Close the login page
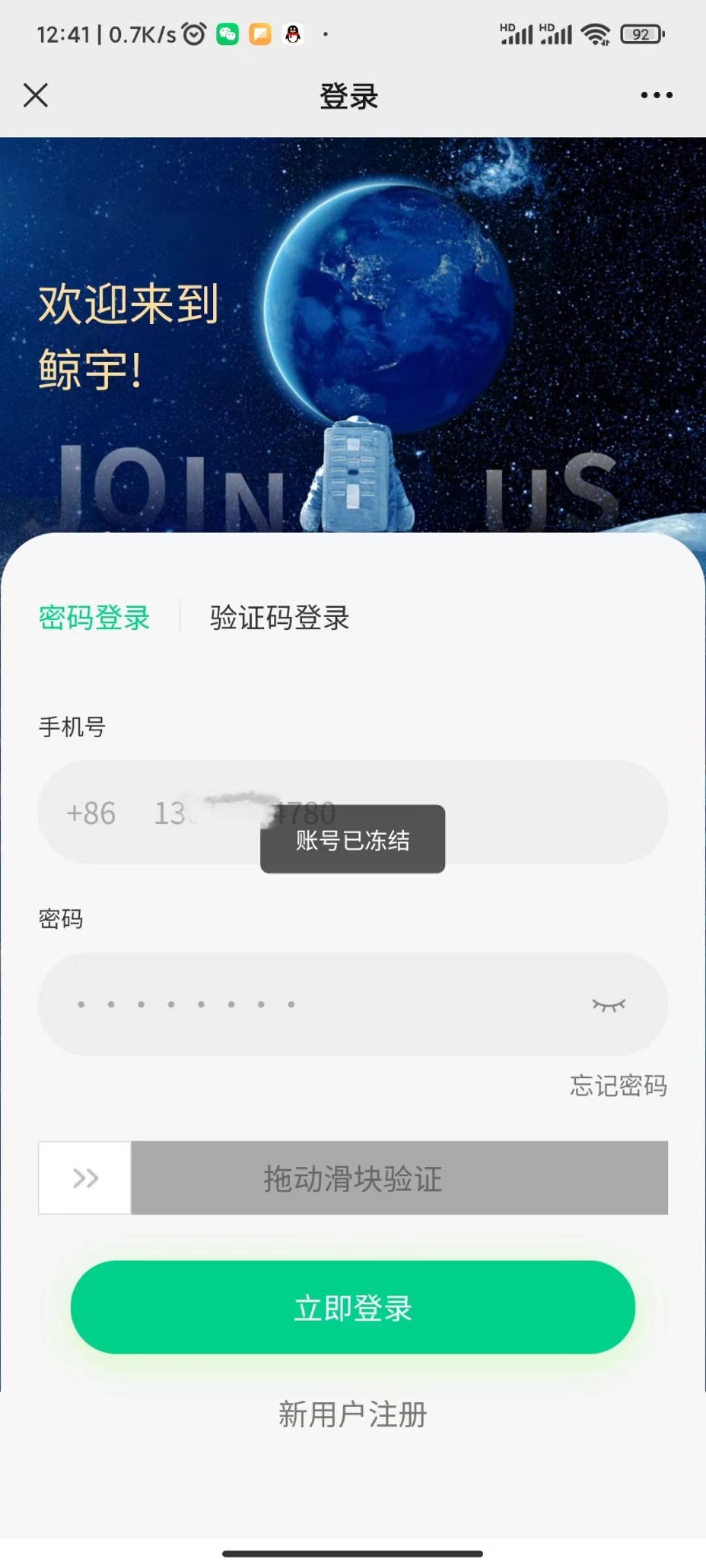The height and width of the screenshot is (1568, 706). click(36, 95)
